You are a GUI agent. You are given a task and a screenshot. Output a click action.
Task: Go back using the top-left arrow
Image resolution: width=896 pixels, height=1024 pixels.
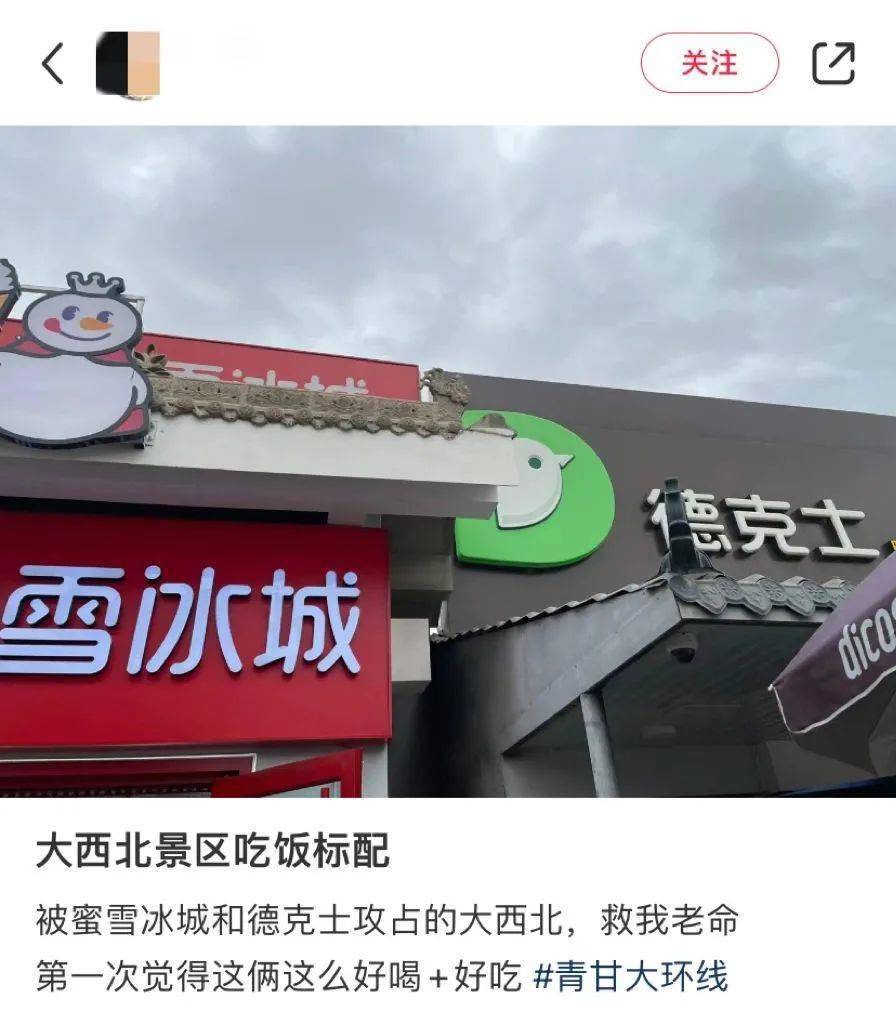[x=52, y=64]
